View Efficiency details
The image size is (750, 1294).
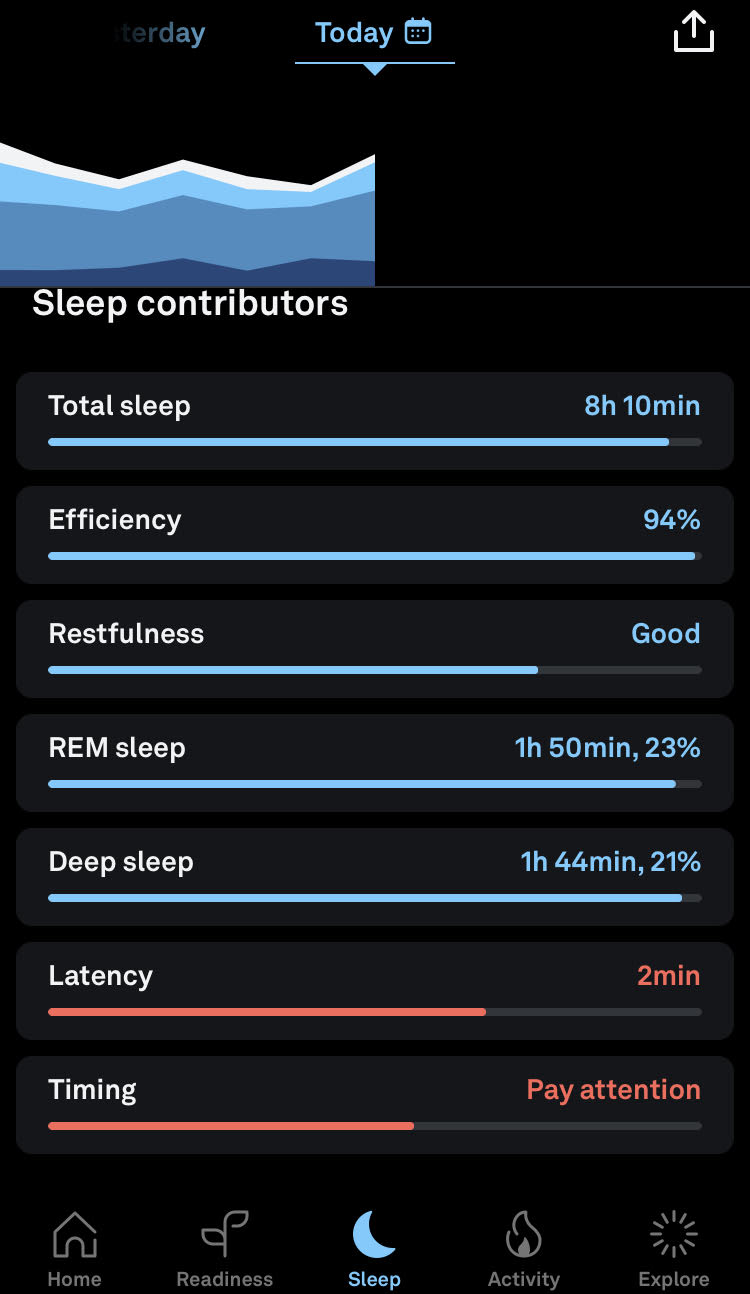pyautogui.click(x=375, y=535)
